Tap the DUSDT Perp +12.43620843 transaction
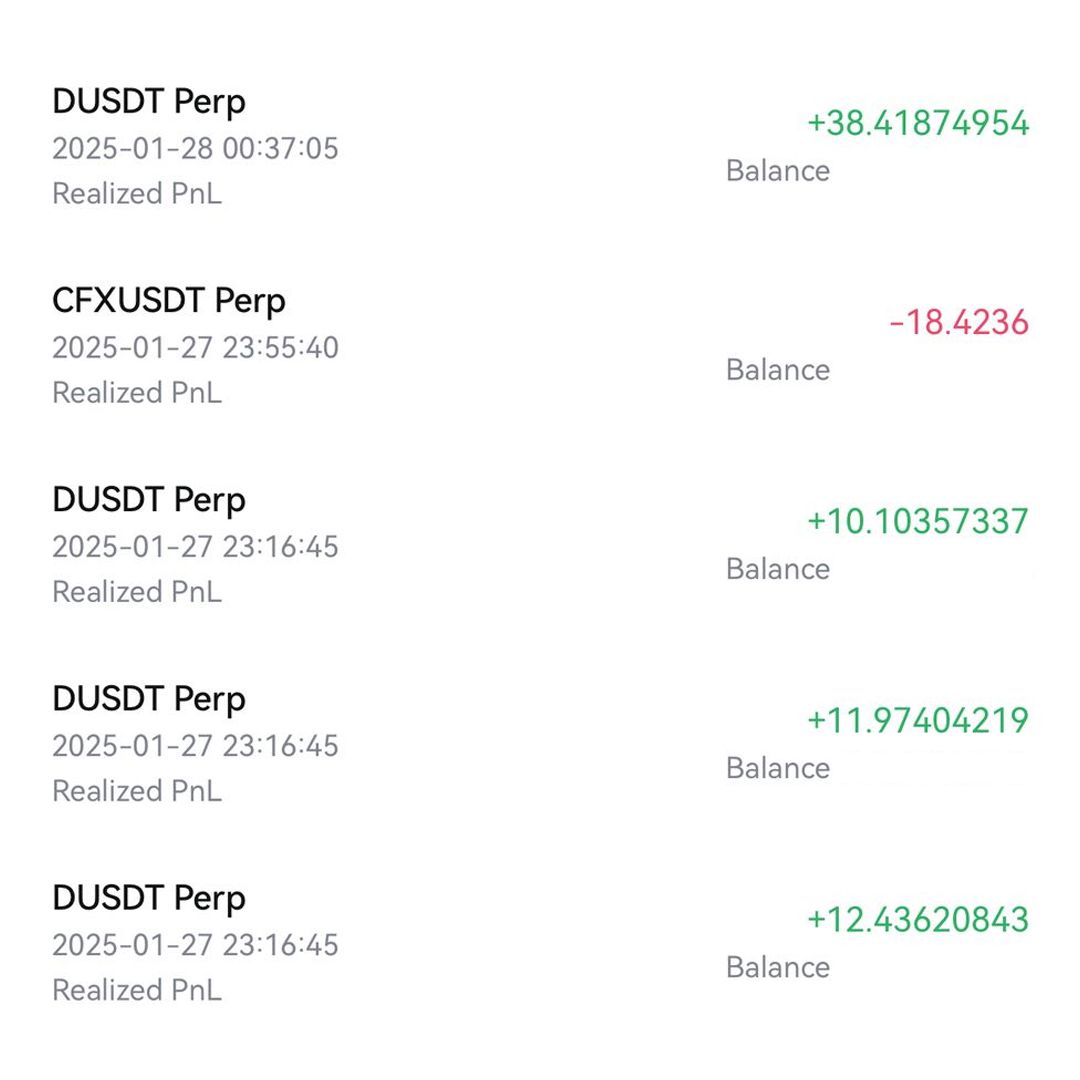1080x1080 pixels. pyautogui.click(x=540, y=942)
